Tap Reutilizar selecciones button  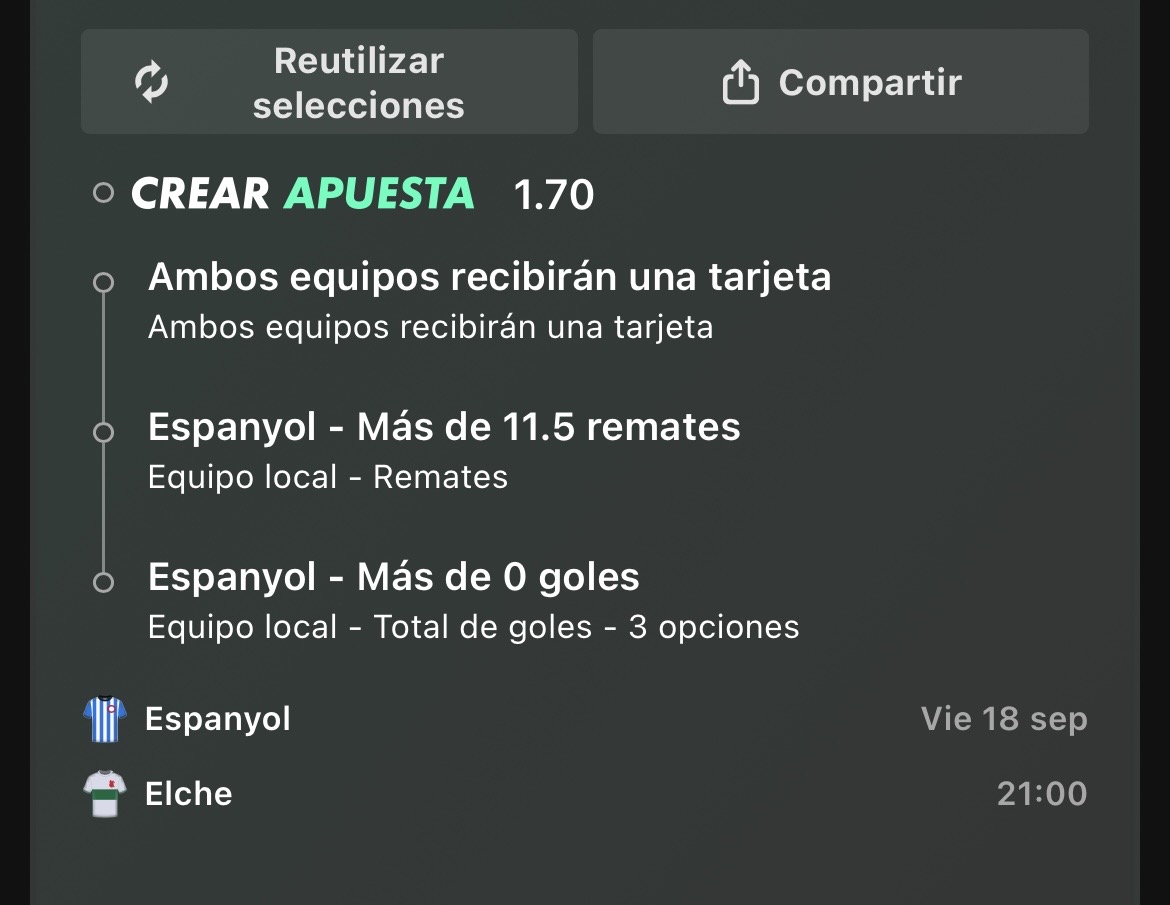[329, 82]
